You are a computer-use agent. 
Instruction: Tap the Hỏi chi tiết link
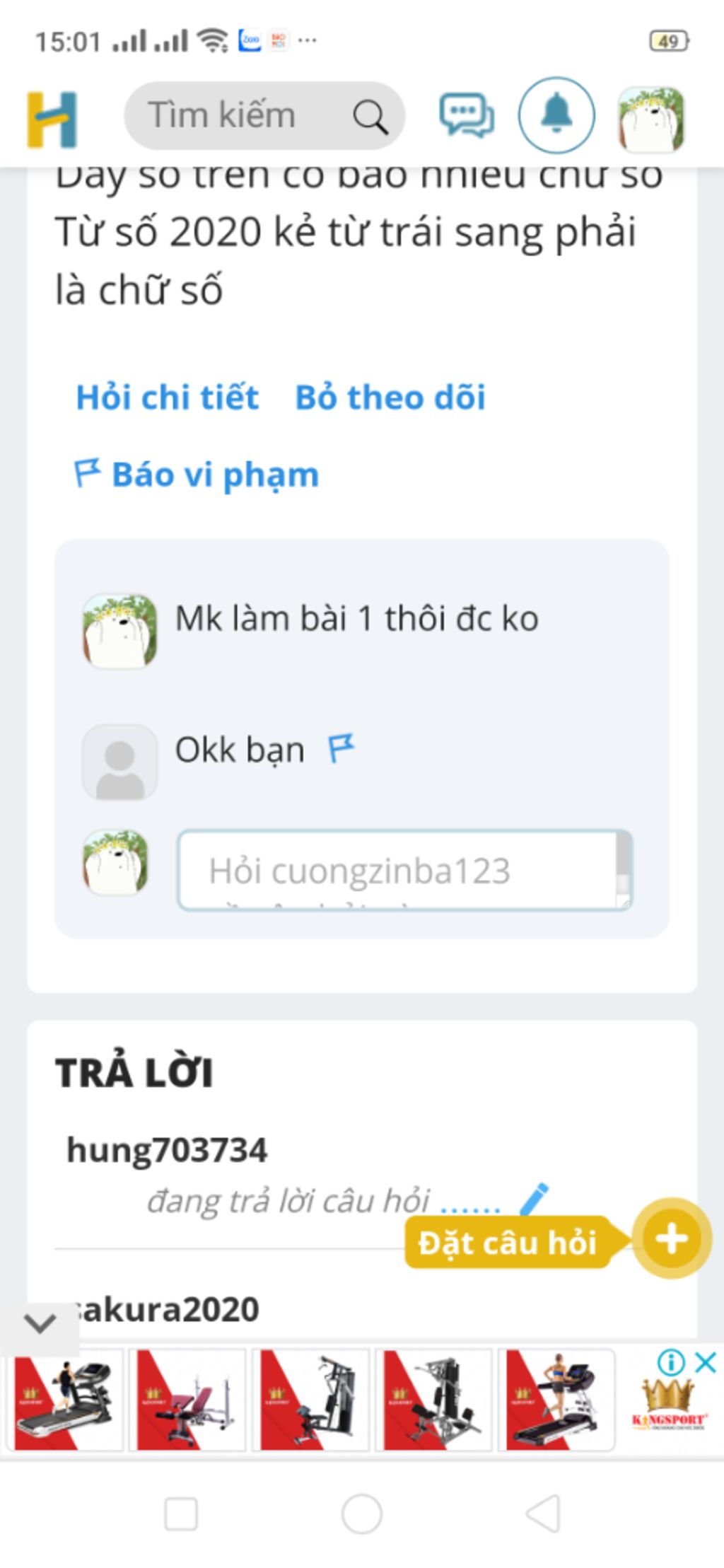click(x=167, y=397)
